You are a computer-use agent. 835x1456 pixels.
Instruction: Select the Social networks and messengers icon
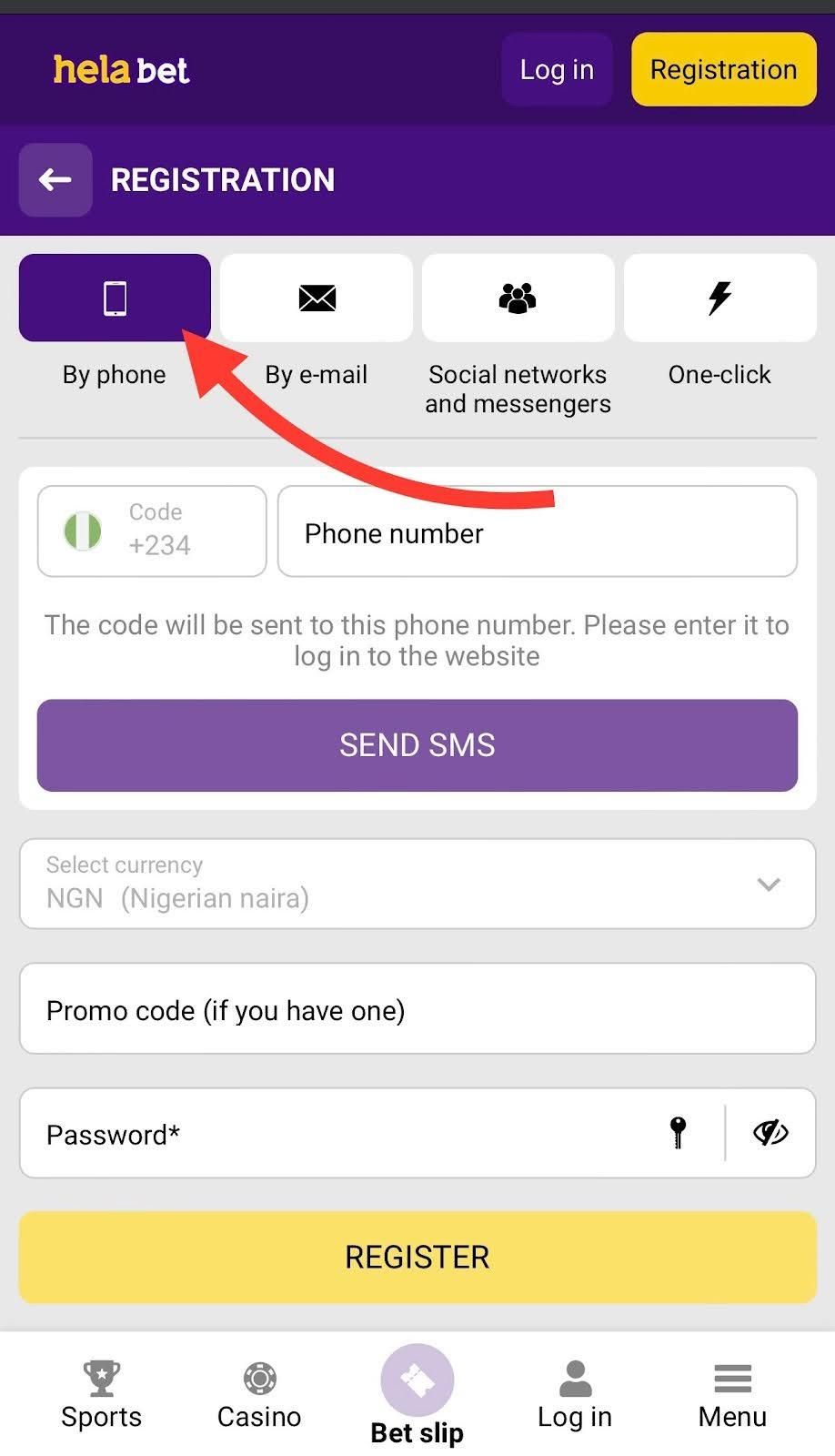518,298
